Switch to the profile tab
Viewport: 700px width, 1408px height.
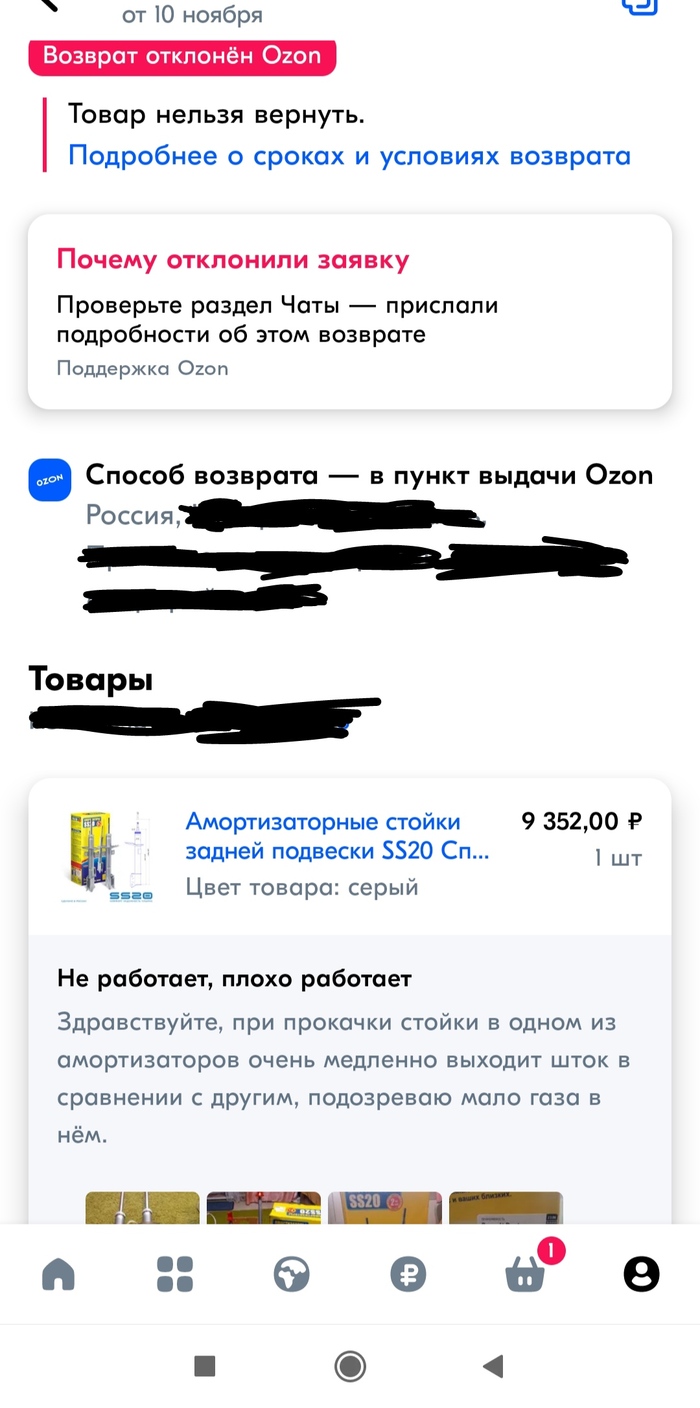click(641, 1274)
